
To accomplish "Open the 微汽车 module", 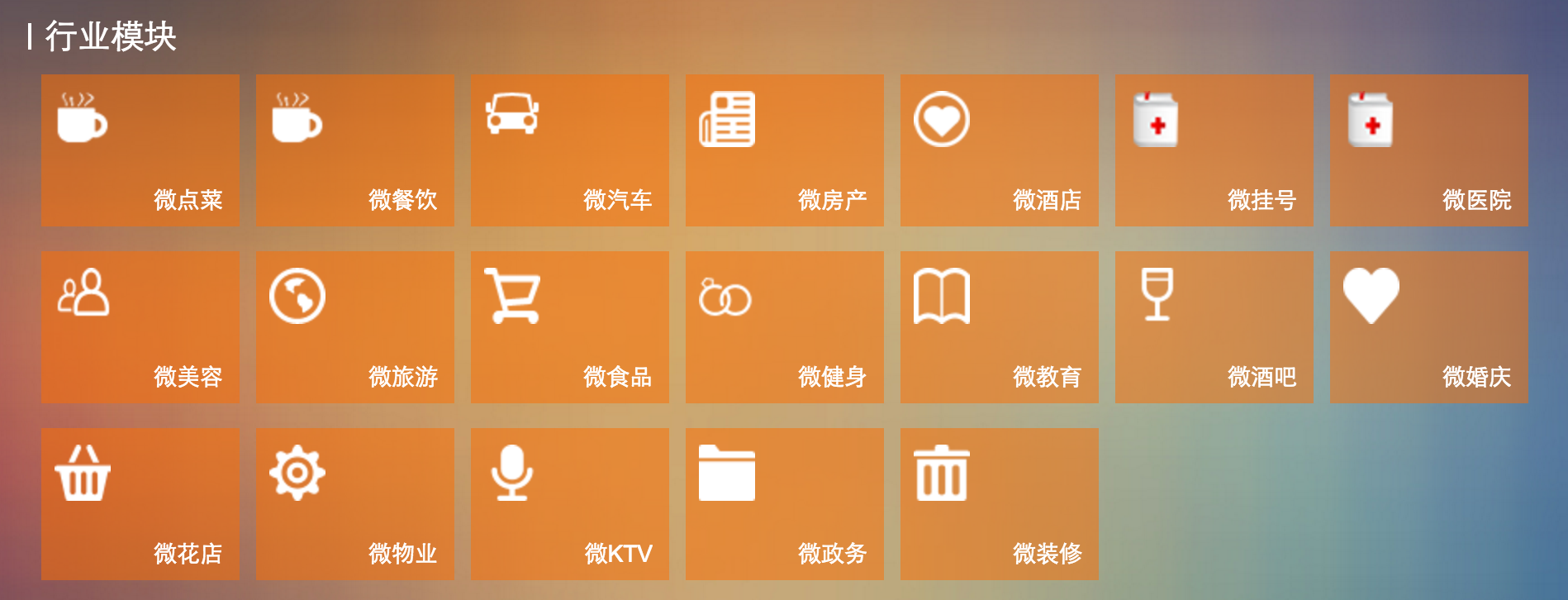I will pos(570,150).
